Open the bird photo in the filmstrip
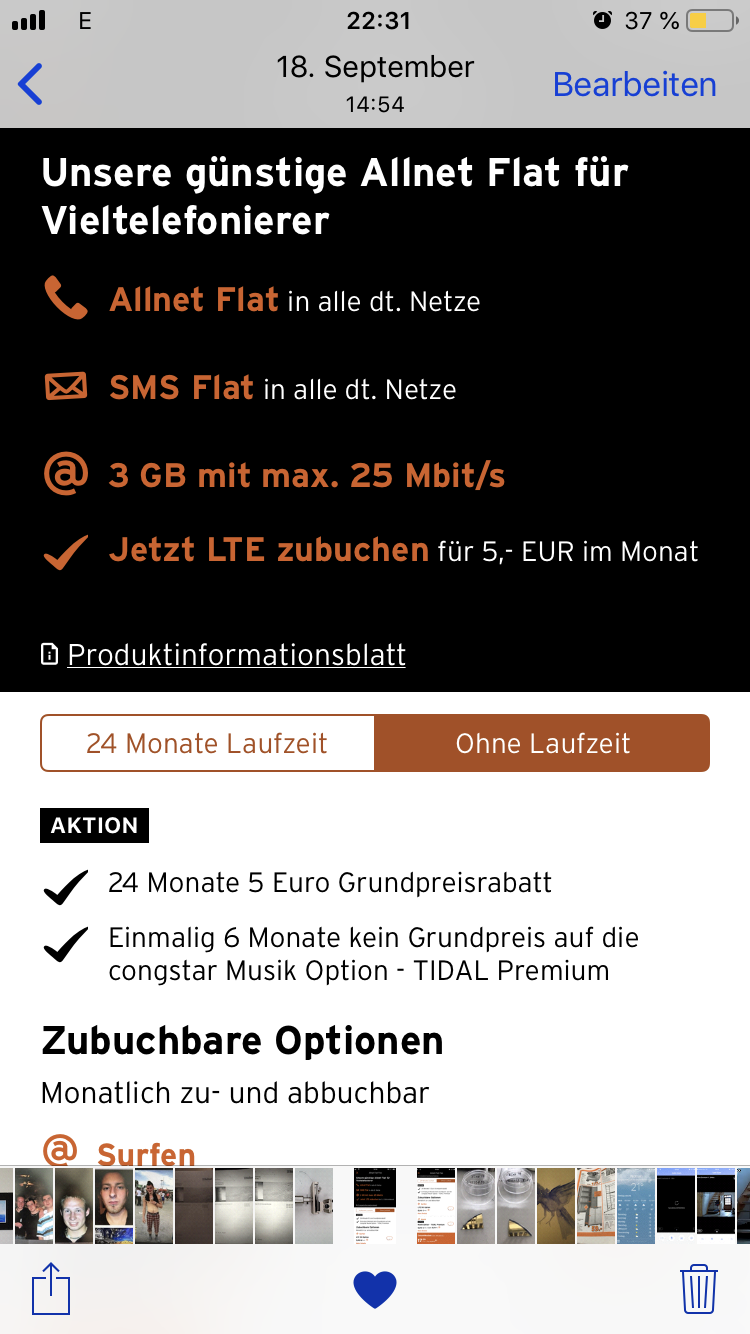 coord(556,1205)
